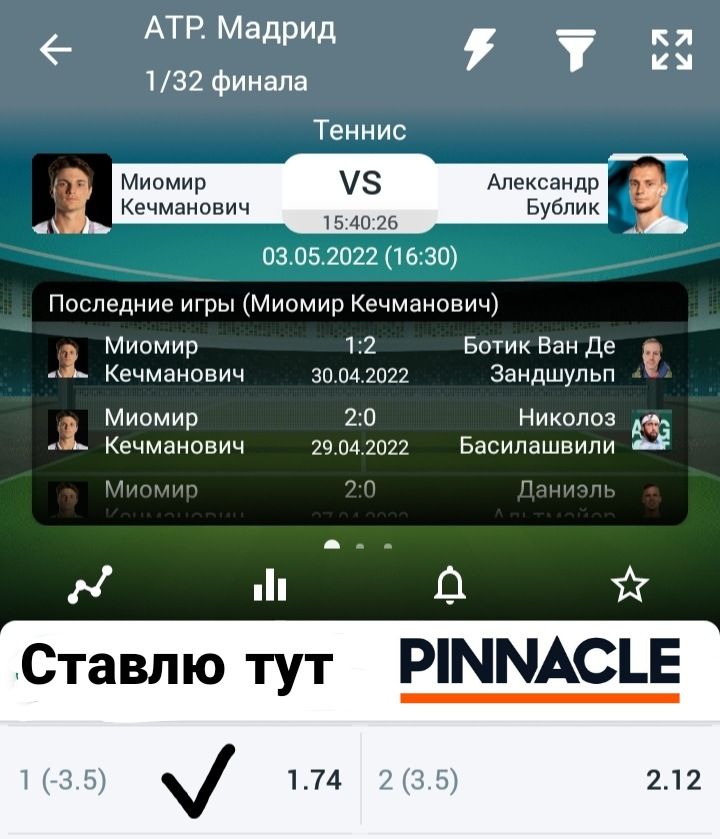The height and width of the screenshot is (839, 720).
Task: Open the line graph statistics icon
Action: tap(90, 585)
